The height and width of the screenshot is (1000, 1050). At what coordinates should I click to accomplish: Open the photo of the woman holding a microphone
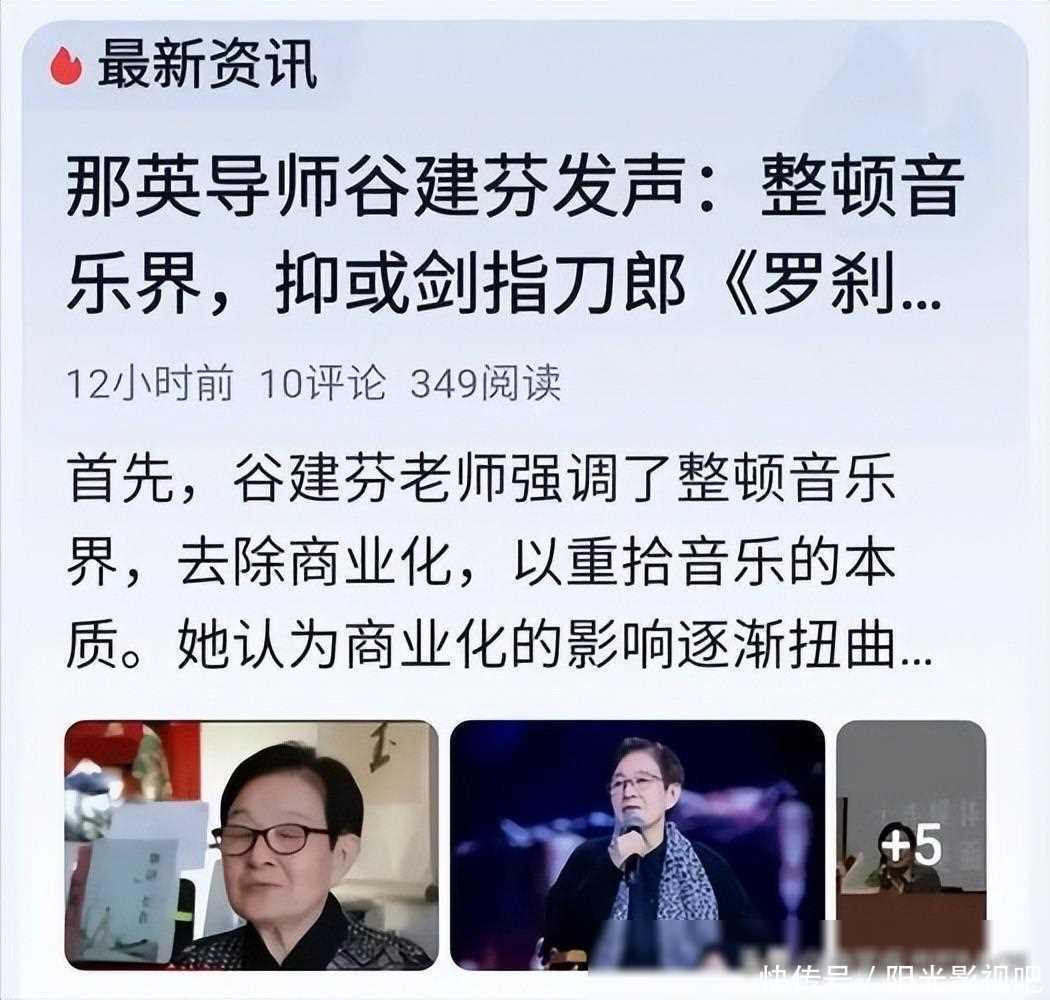coord(637,845)
